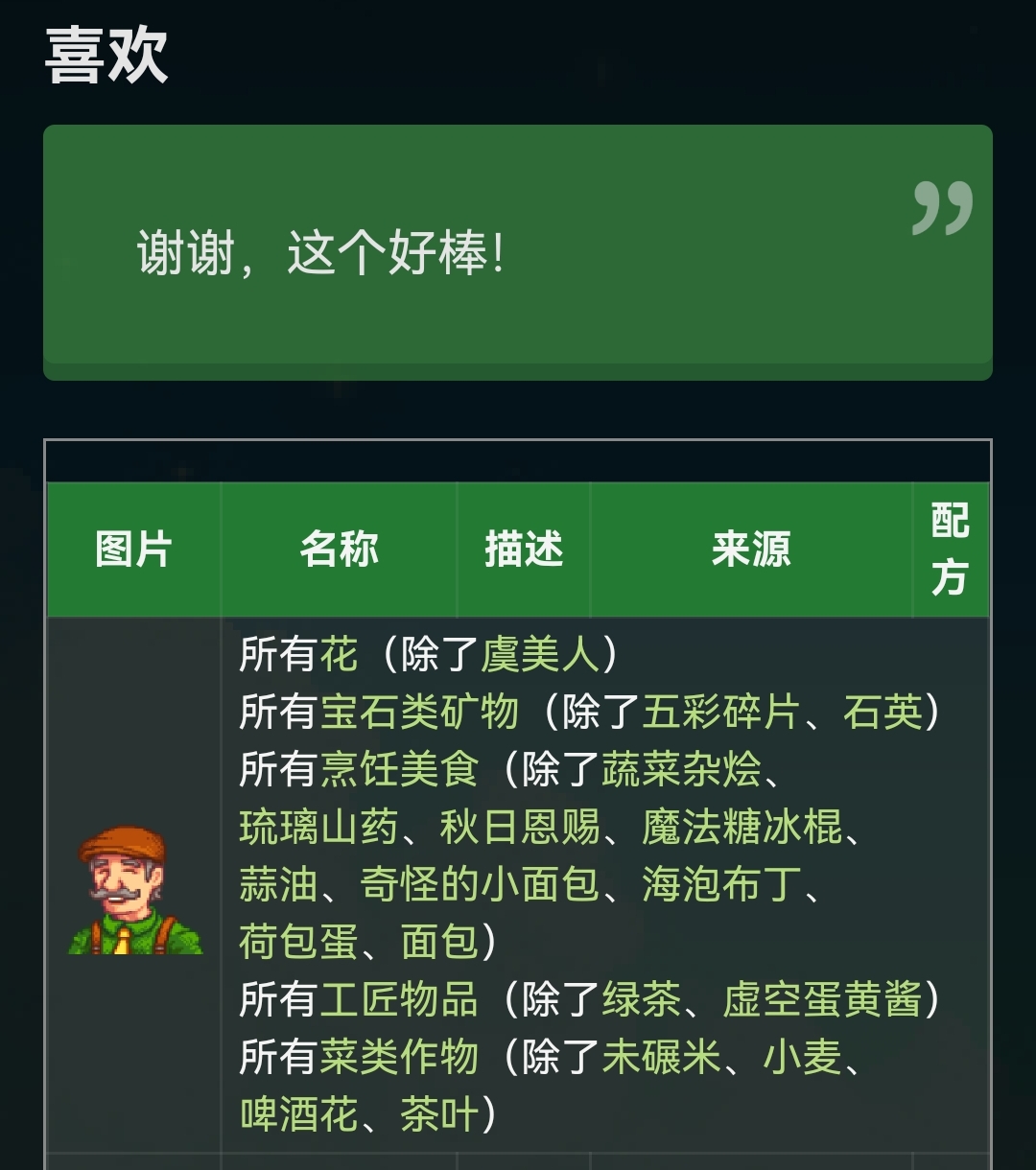
Task: Open the 魔法糖冰棍 link
Action: 742,828
